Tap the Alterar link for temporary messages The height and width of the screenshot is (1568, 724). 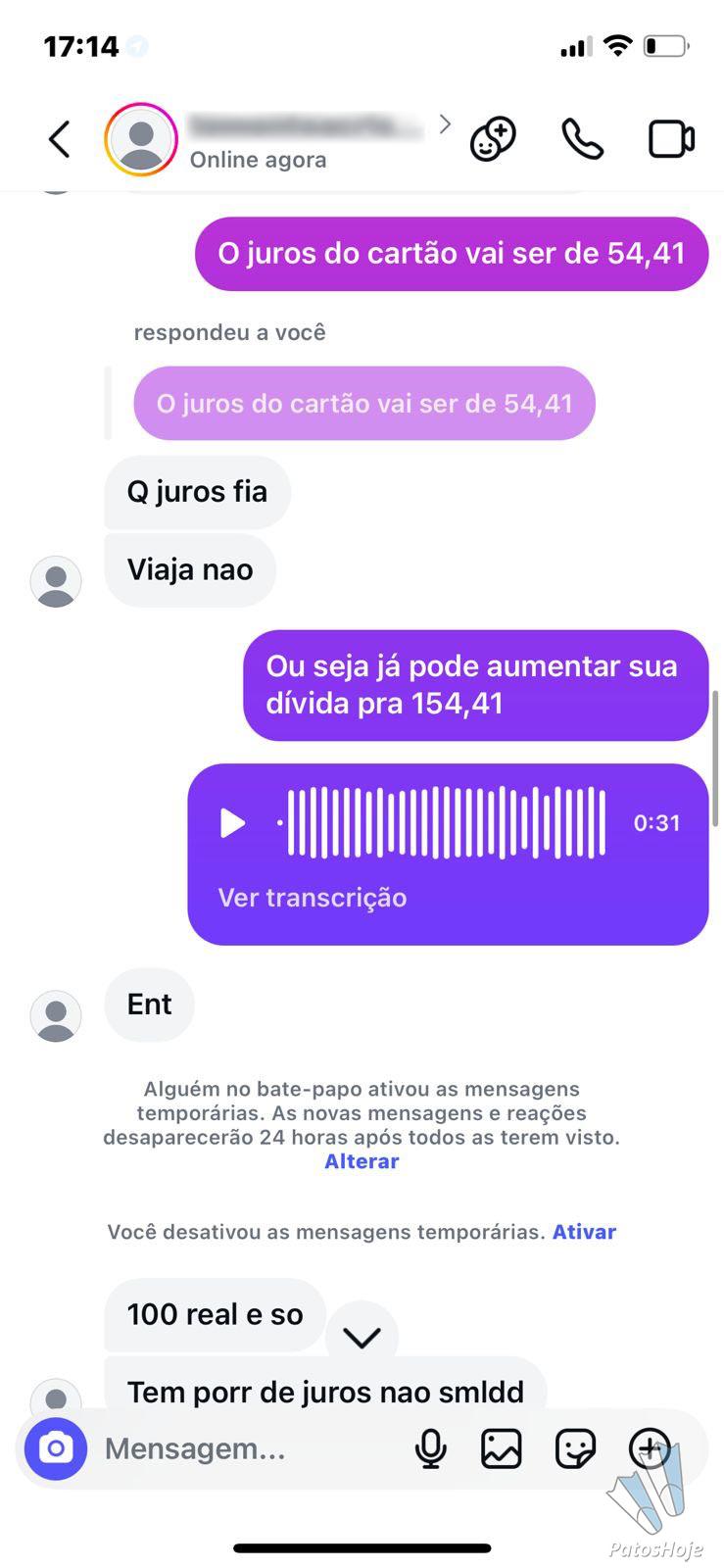(362, 1161)
